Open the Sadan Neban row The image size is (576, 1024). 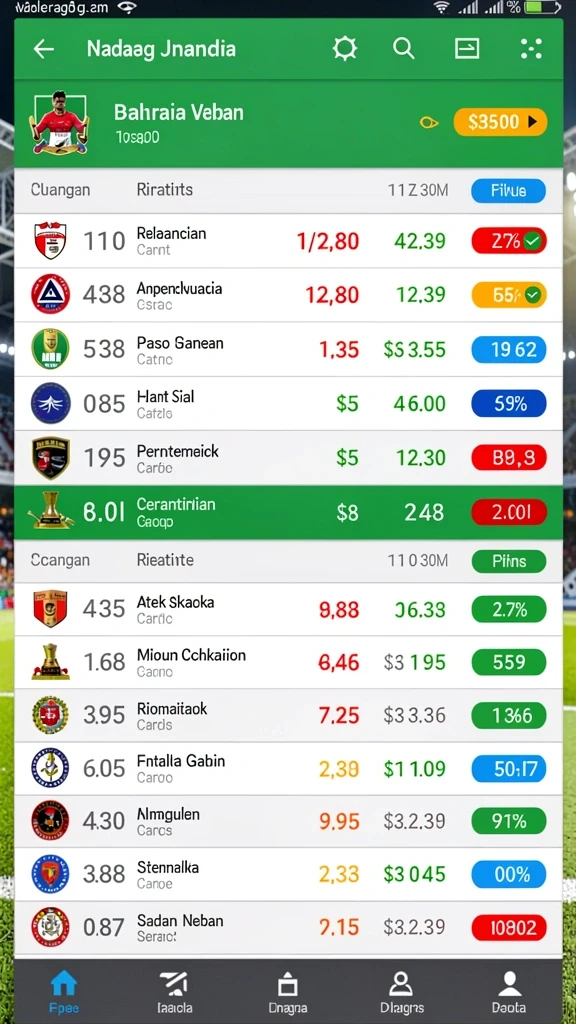point(288,927)
